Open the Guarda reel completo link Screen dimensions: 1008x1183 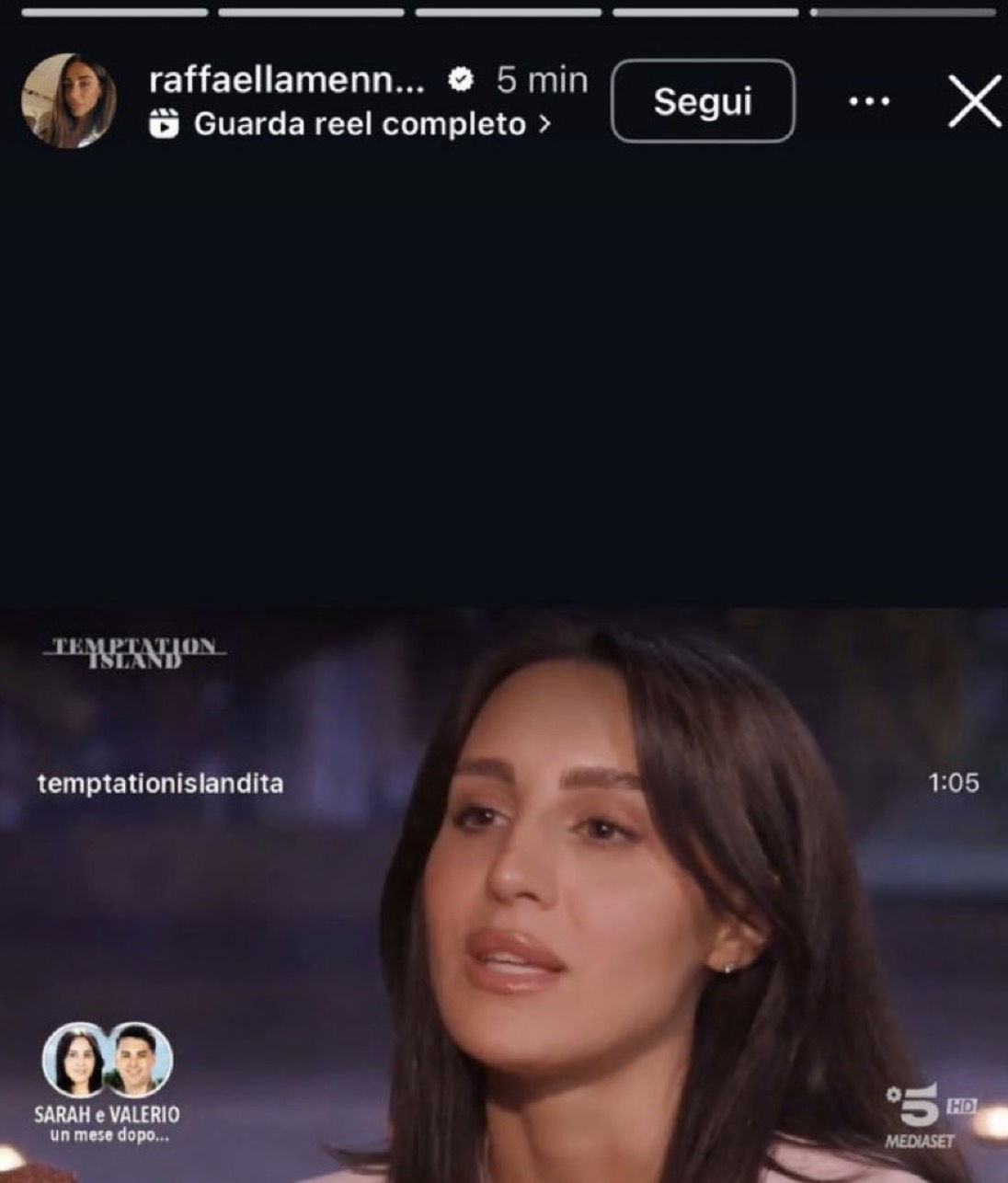coord(360,123)
